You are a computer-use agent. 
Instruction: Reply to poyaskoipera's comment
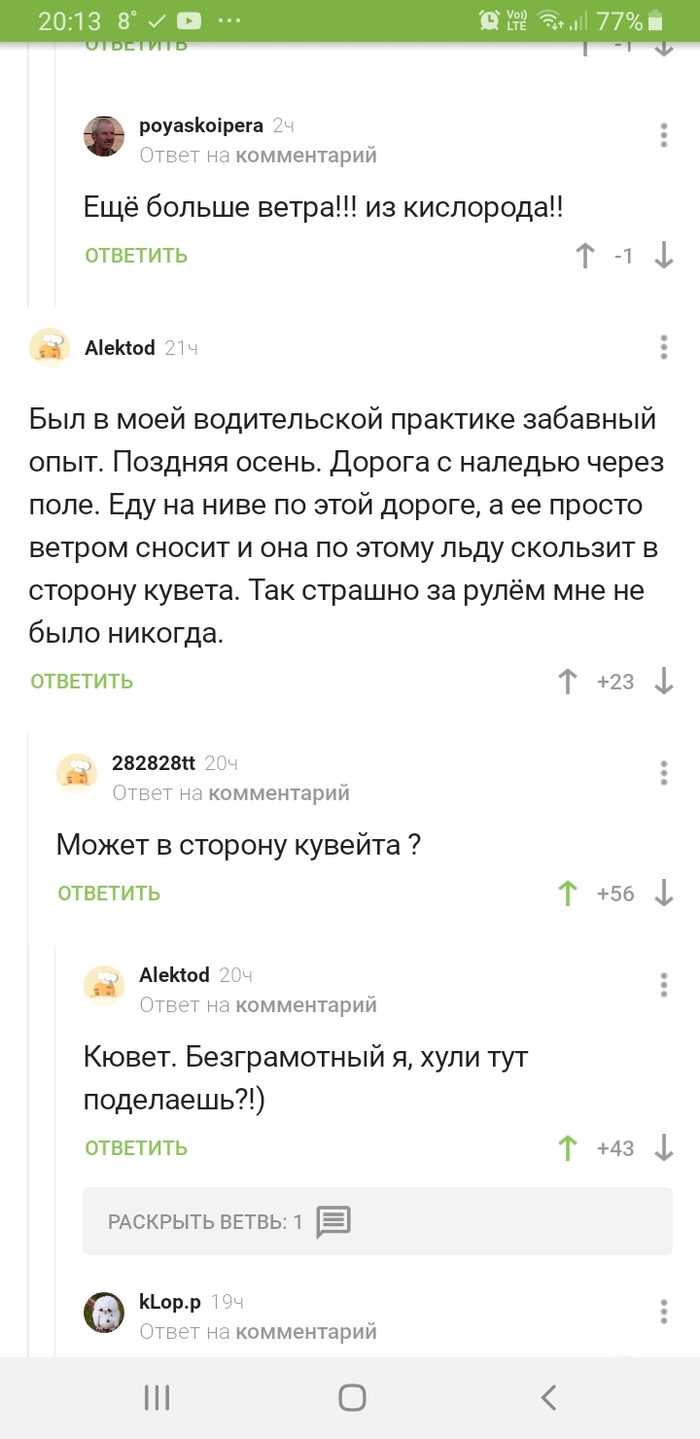[x=136, y=255]
